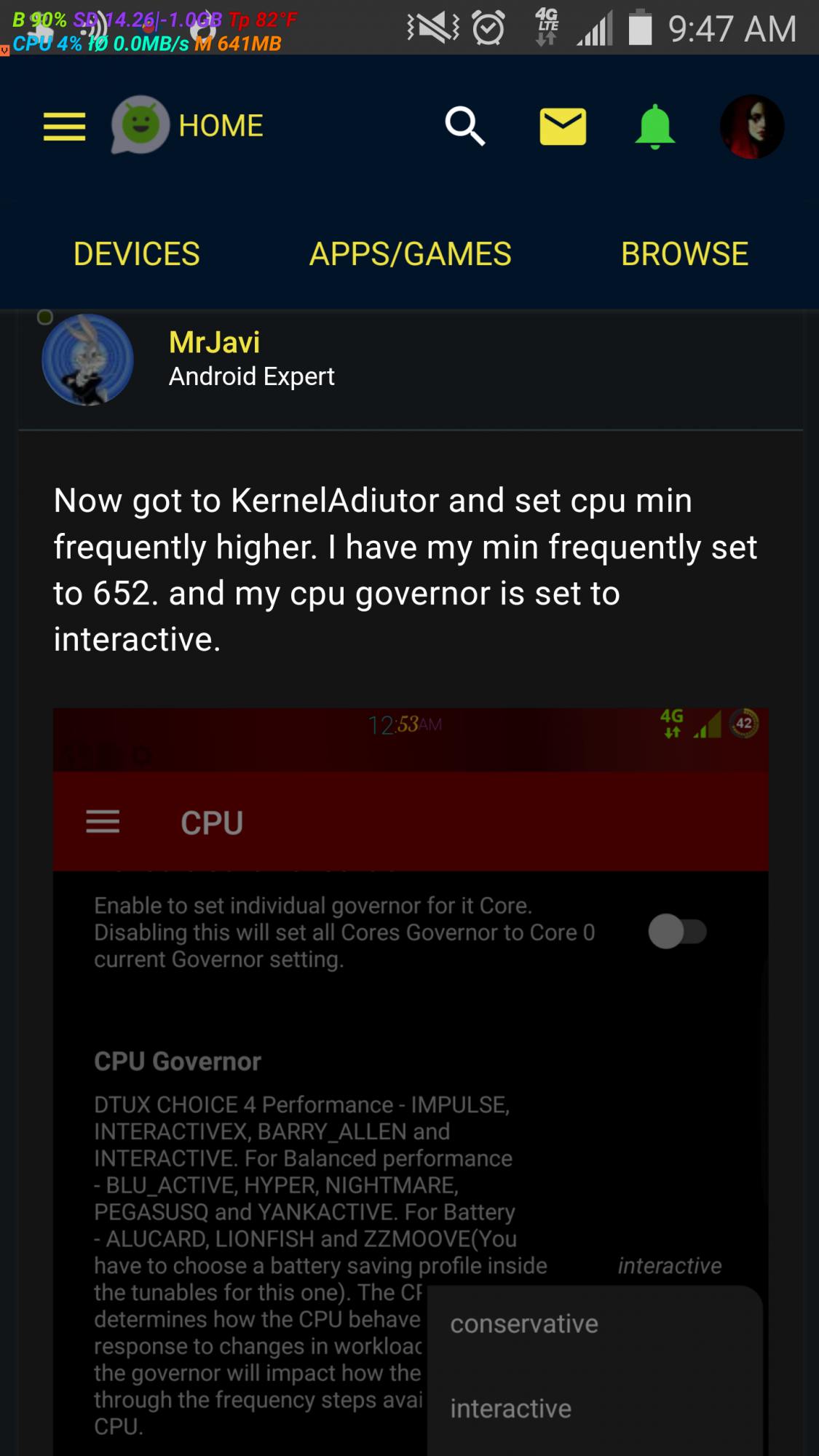Switch to the BROWSE section
The width and height of the screenshot is (819, 1456).
point(684,254)
